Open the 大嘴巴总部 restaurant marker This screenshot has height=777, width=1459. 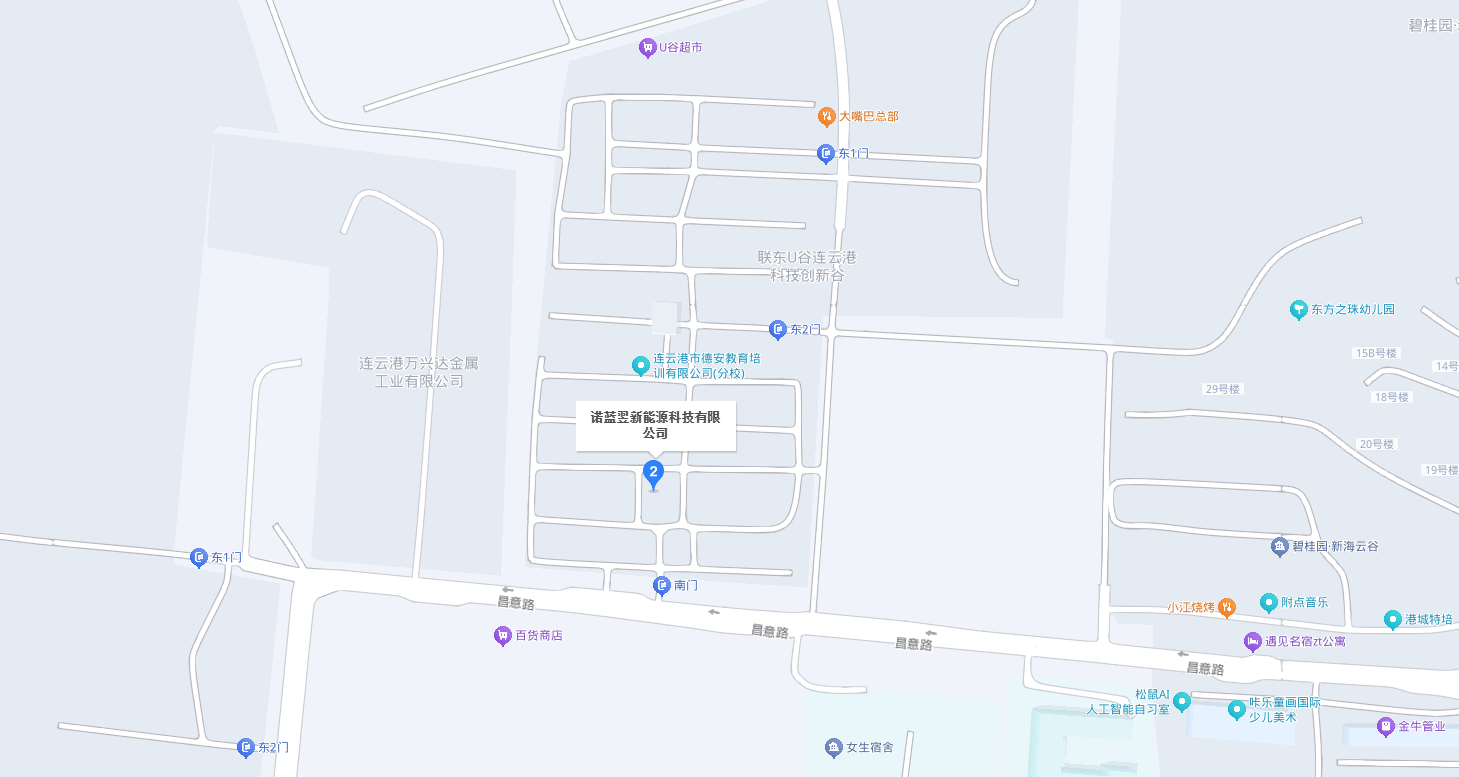point(826,117)
